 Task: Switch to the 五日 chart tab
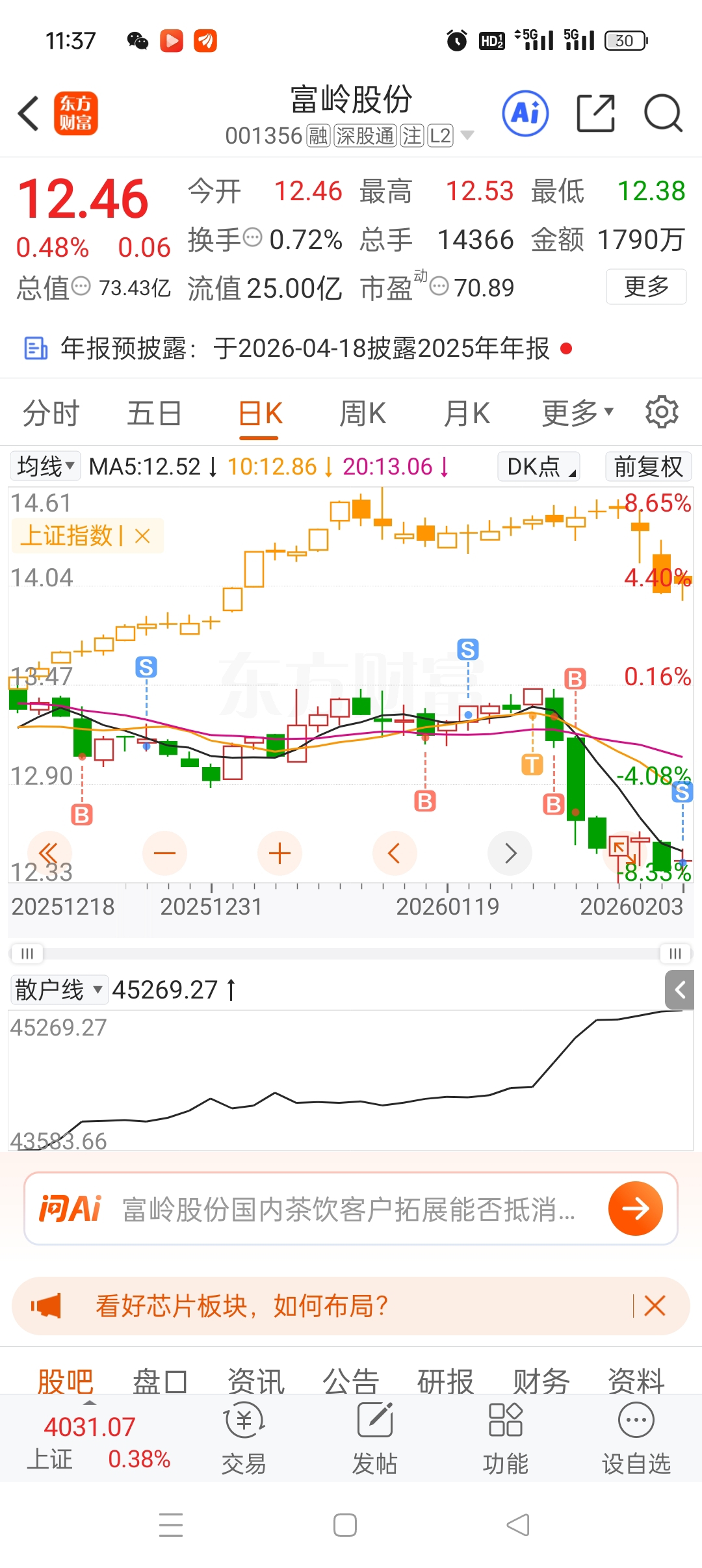click(154, 413)
